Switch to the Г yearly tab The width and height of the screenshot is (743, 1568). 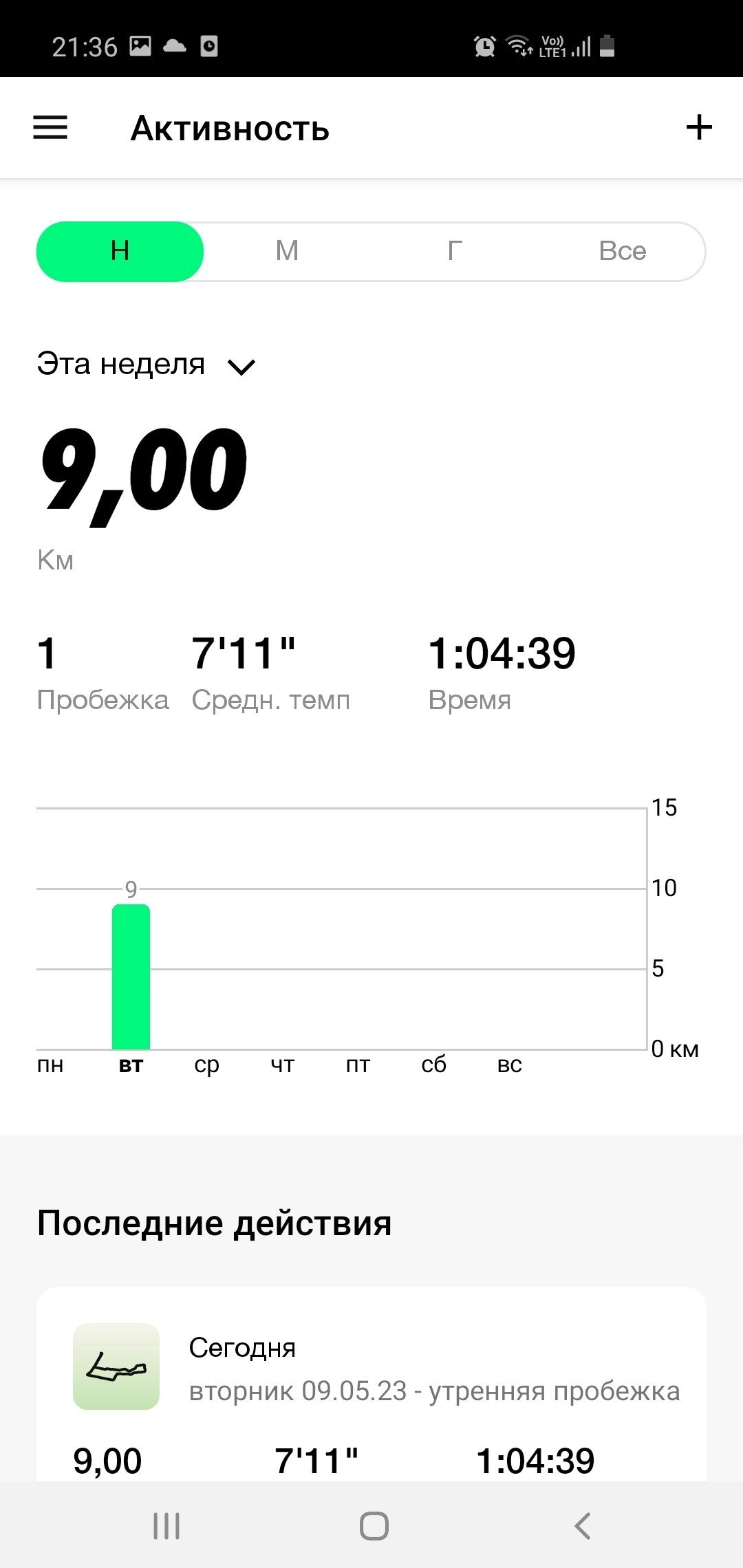pyautogui.click(x=455, y=251)
